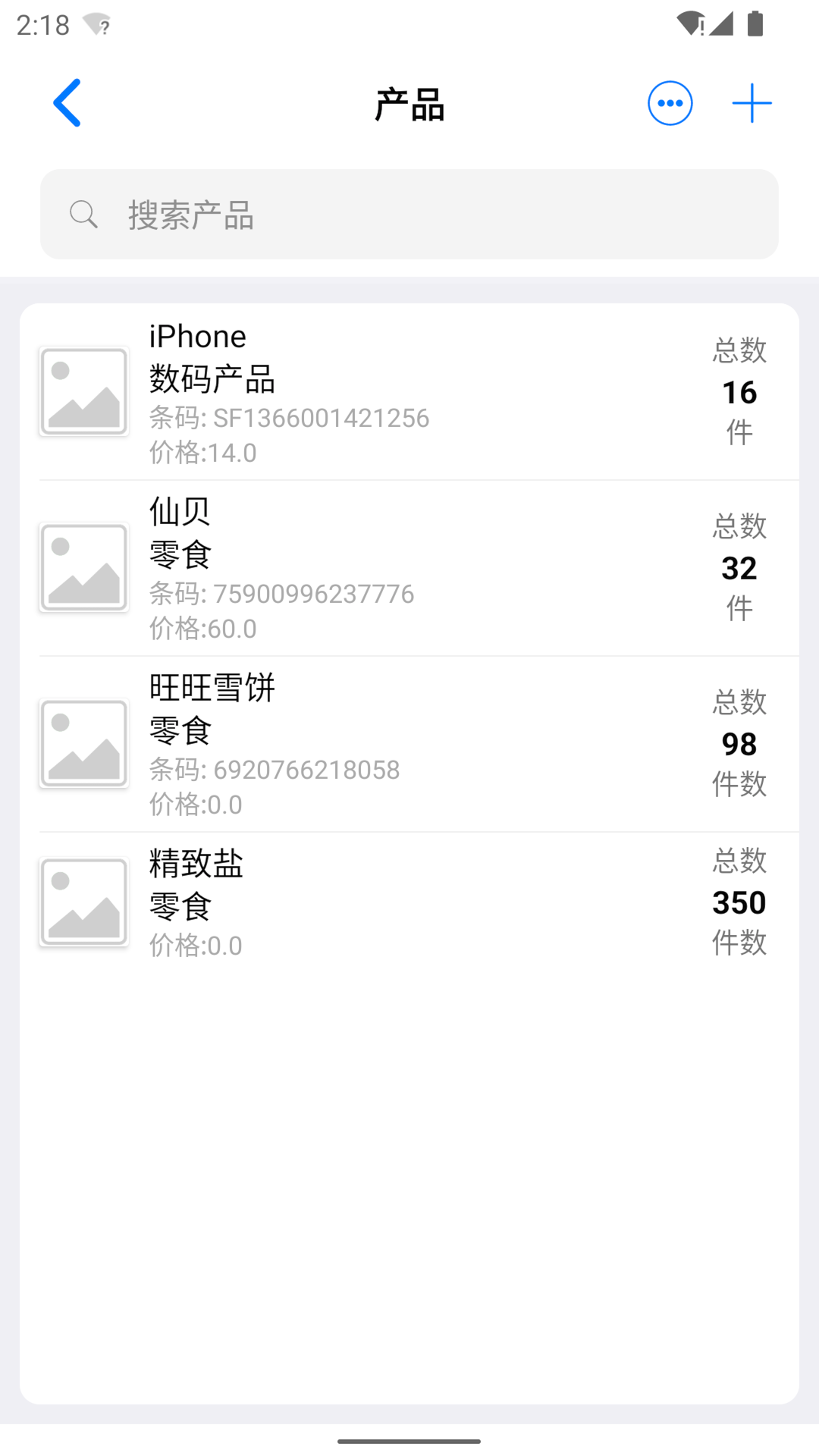Click the price 60.0 of 仙贝
The image size is (819, 1456).
[202, 628]
